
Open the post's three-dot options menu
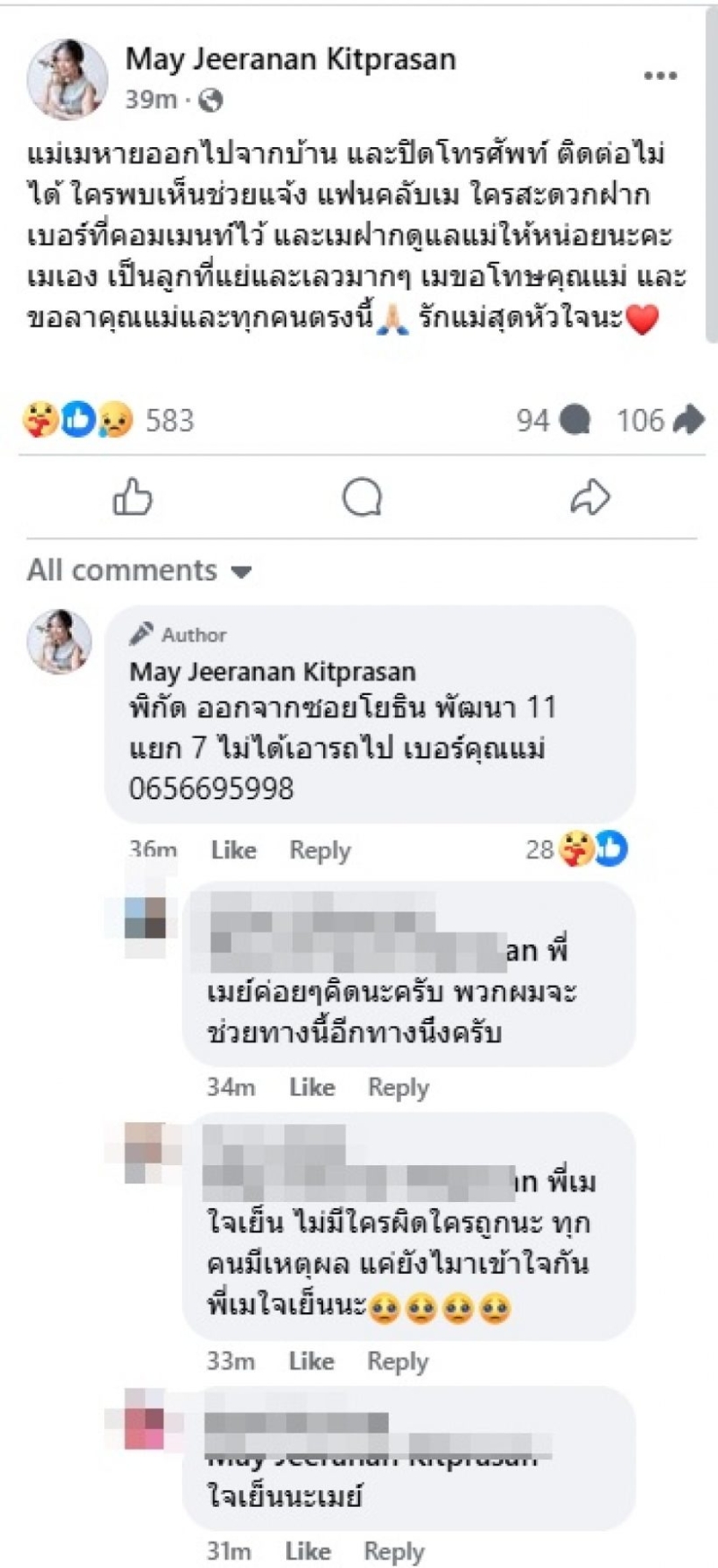660,77
